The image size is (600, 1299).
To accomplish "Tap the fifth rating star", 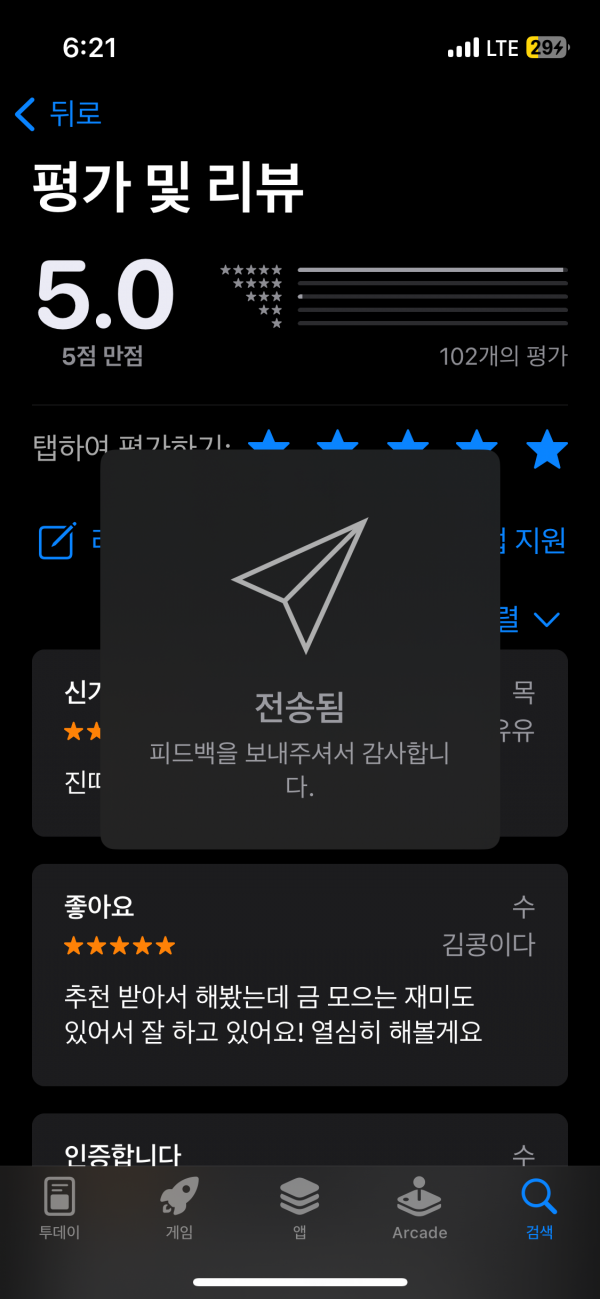I will tap(547, 450).
